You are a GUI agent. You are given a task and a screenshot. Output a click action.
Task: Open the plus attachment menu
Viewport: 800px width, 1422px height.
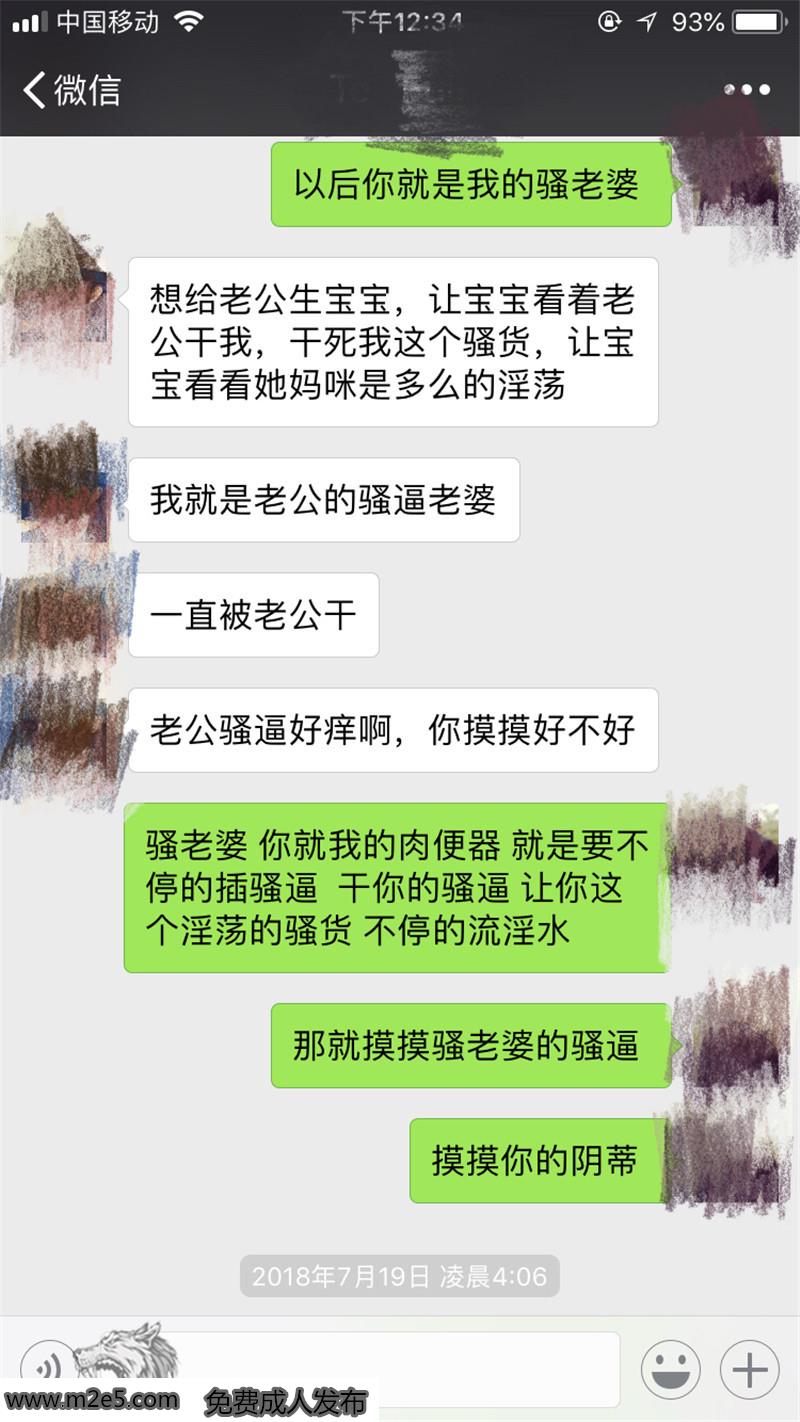tap(749, 1369)
